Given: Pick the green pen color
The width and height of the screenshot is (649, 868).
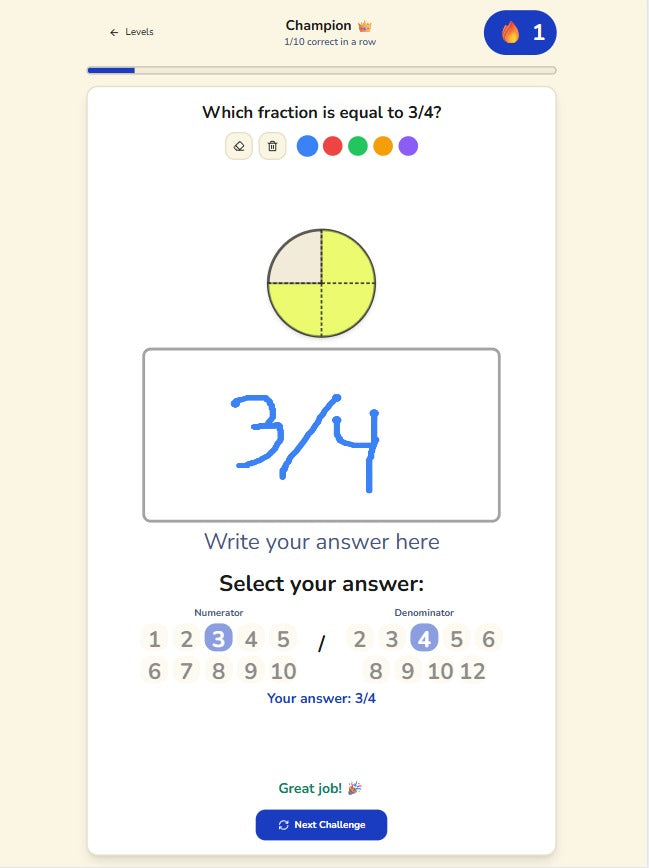Looking at the screenshot, I should 358,146.
